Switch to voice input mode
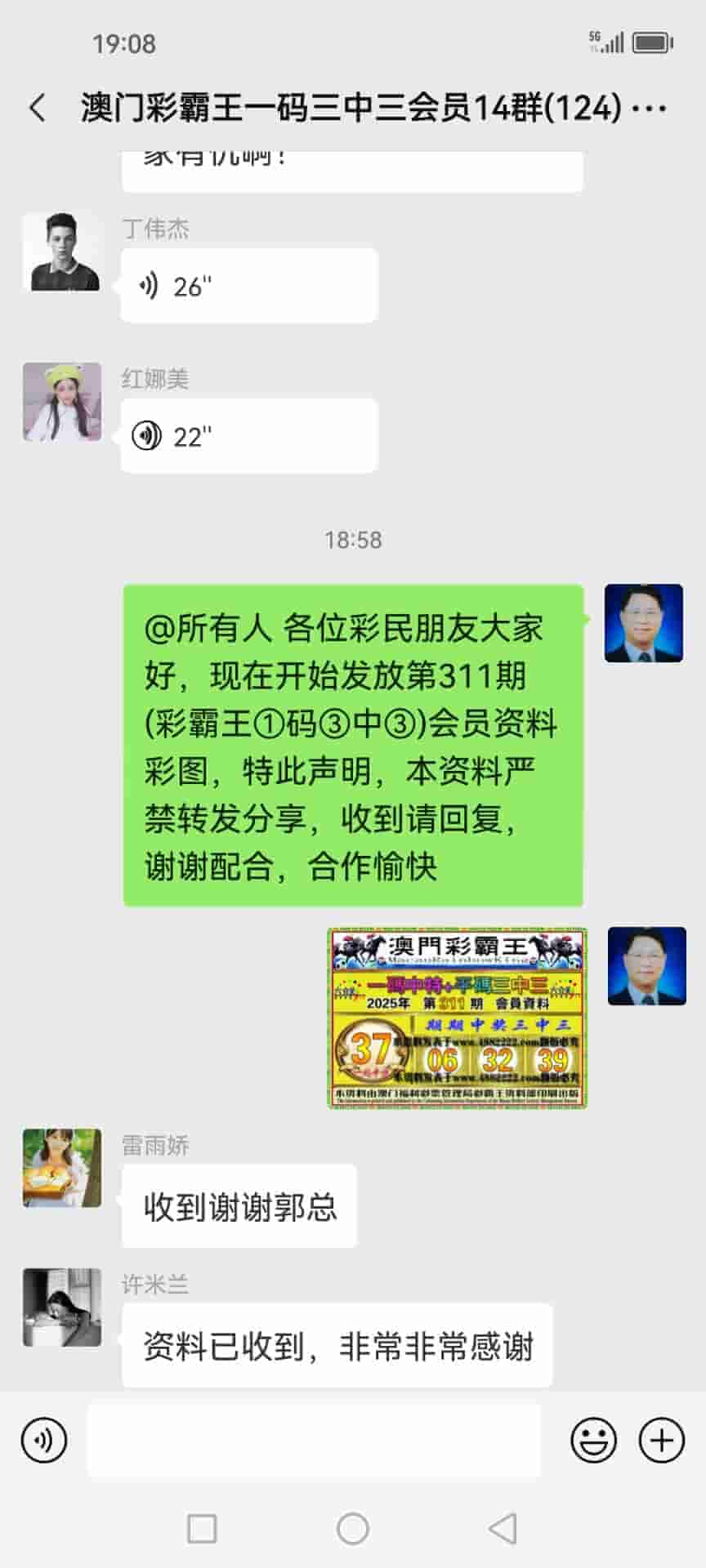 (x=44, y=1441)
